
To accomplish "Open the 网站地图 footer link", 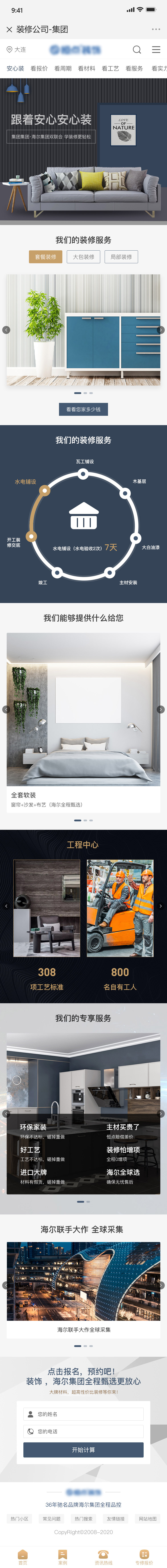I will point(147,1519).
